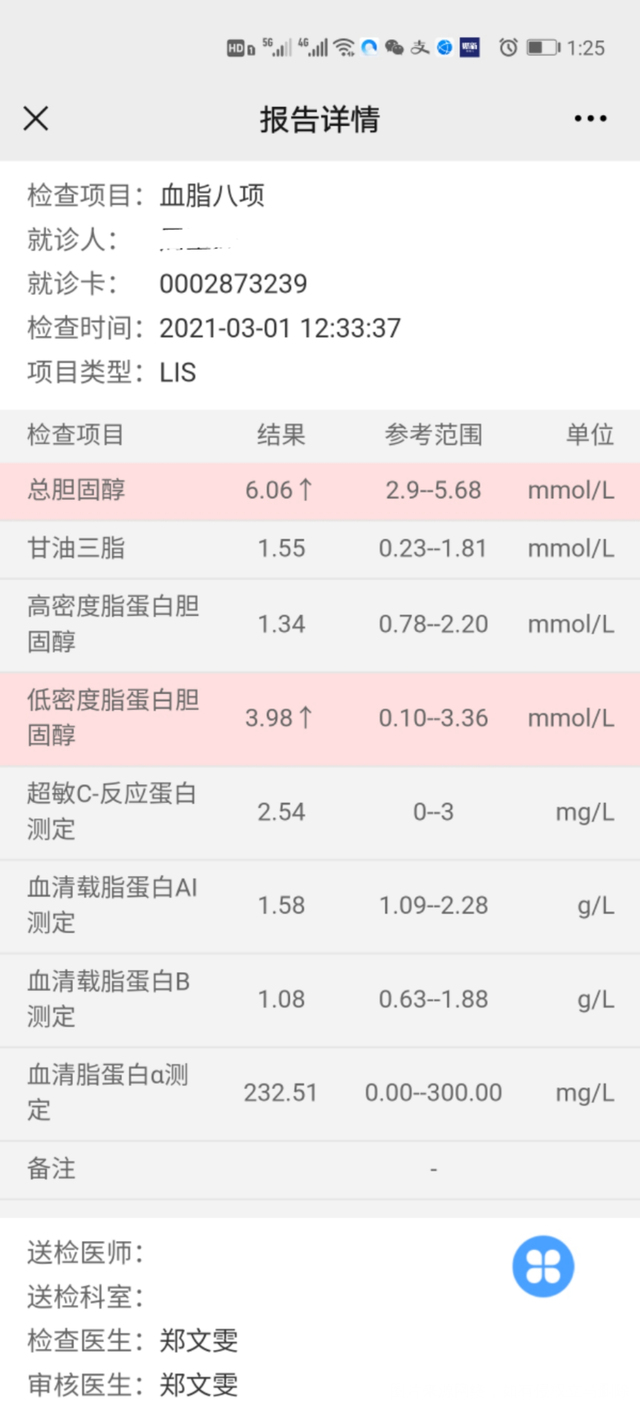Close the report details page
The image size is (640, 1409).
[x=36, y=119]
